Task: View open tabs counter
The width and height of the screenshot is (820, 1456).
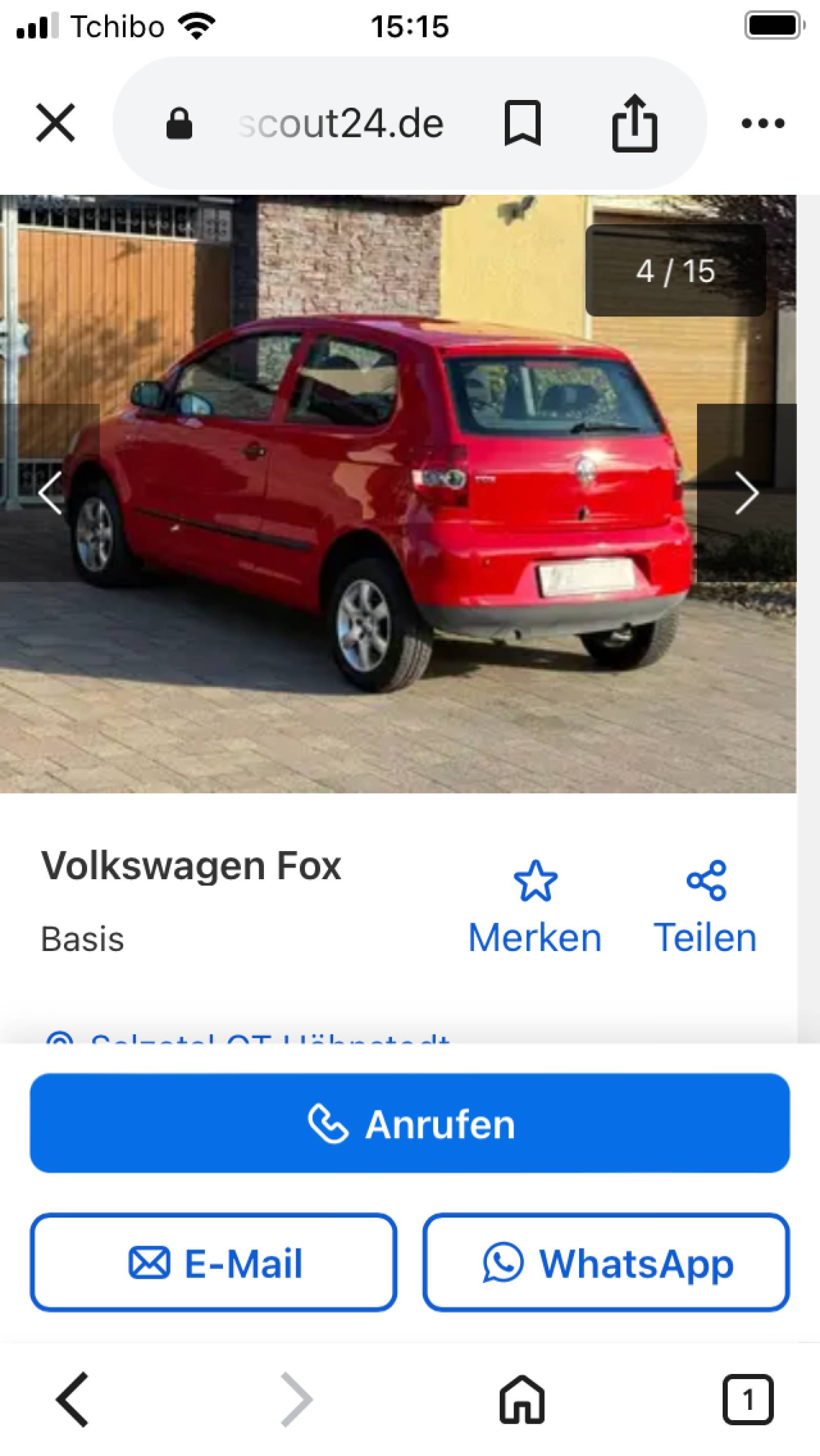Action: pos(747,1399)
